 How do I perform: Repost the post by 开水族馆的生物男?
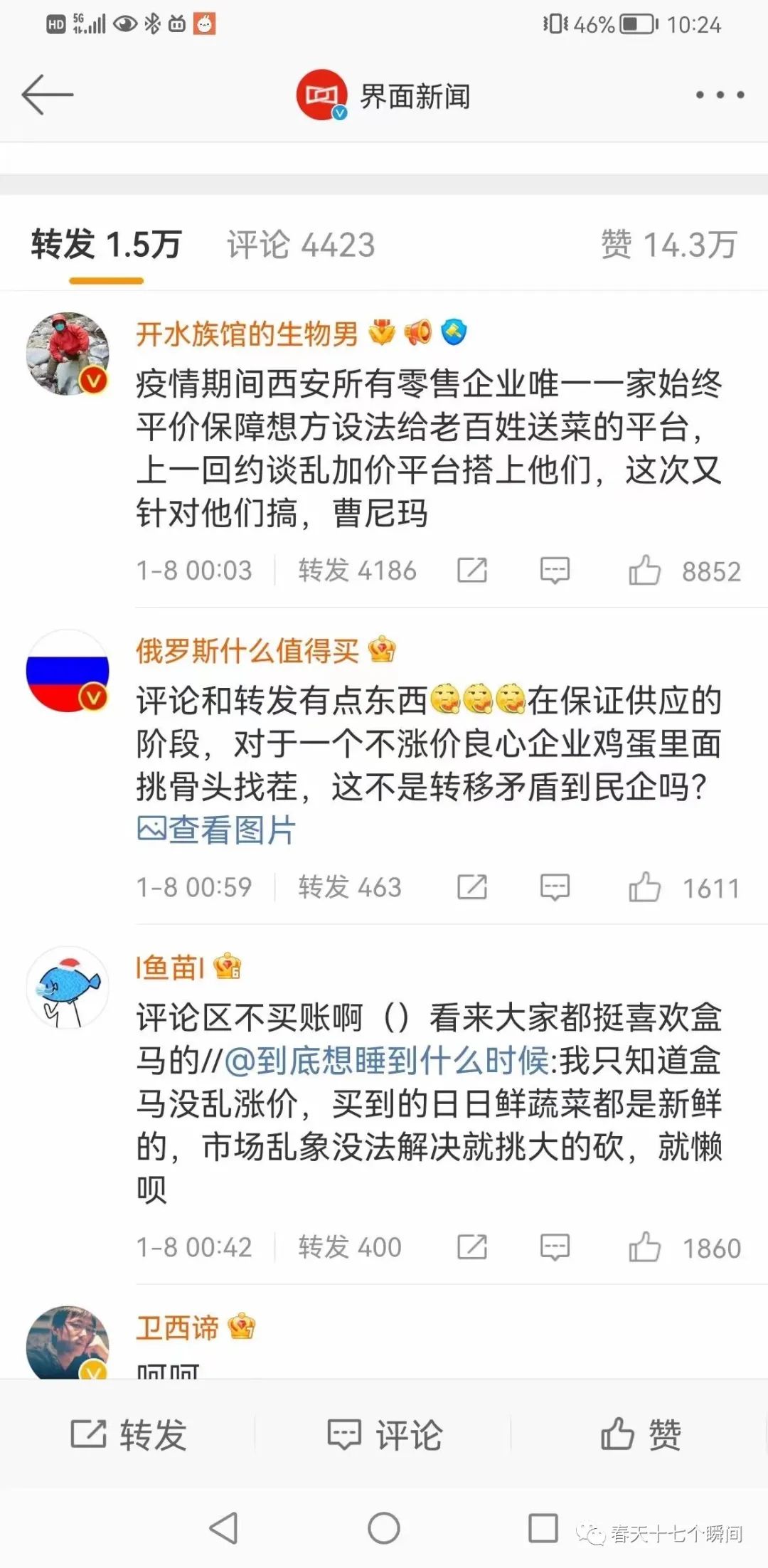(x=471, y=571)
